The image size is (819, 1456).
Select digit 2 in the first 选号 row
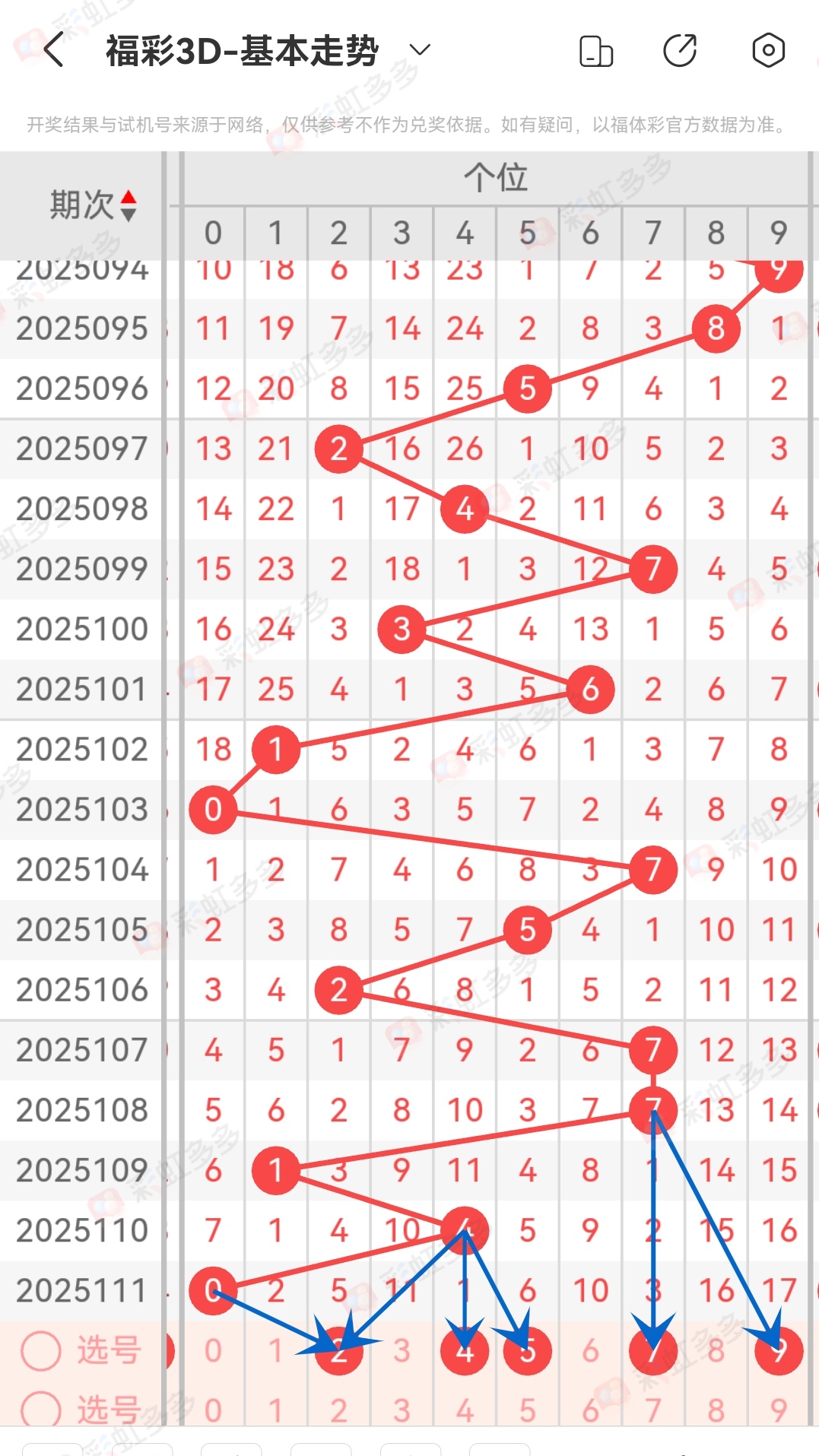point(339,1352)
